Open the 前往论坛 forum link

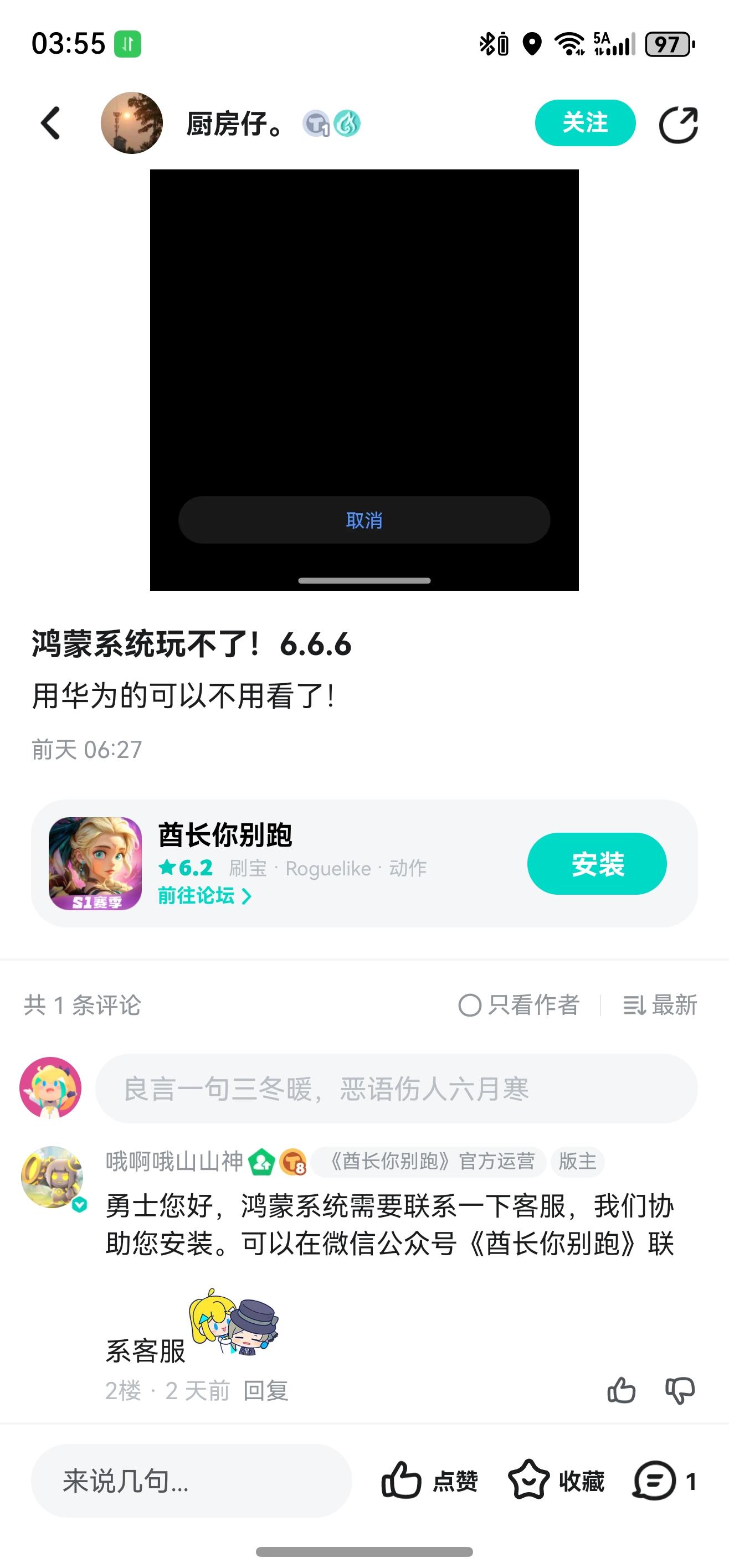tap(204, 896)
